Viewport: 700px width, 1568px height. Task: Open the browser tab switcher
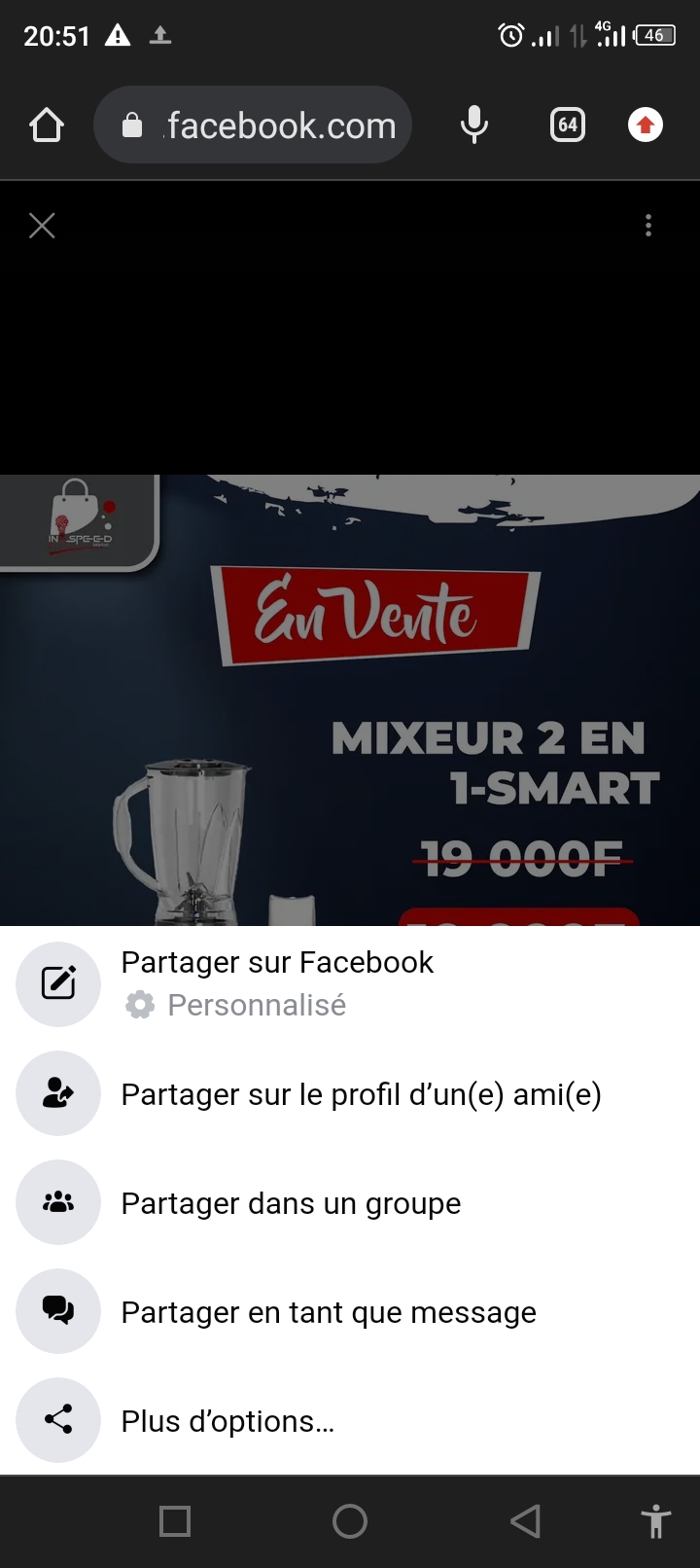tap(568, 125)
